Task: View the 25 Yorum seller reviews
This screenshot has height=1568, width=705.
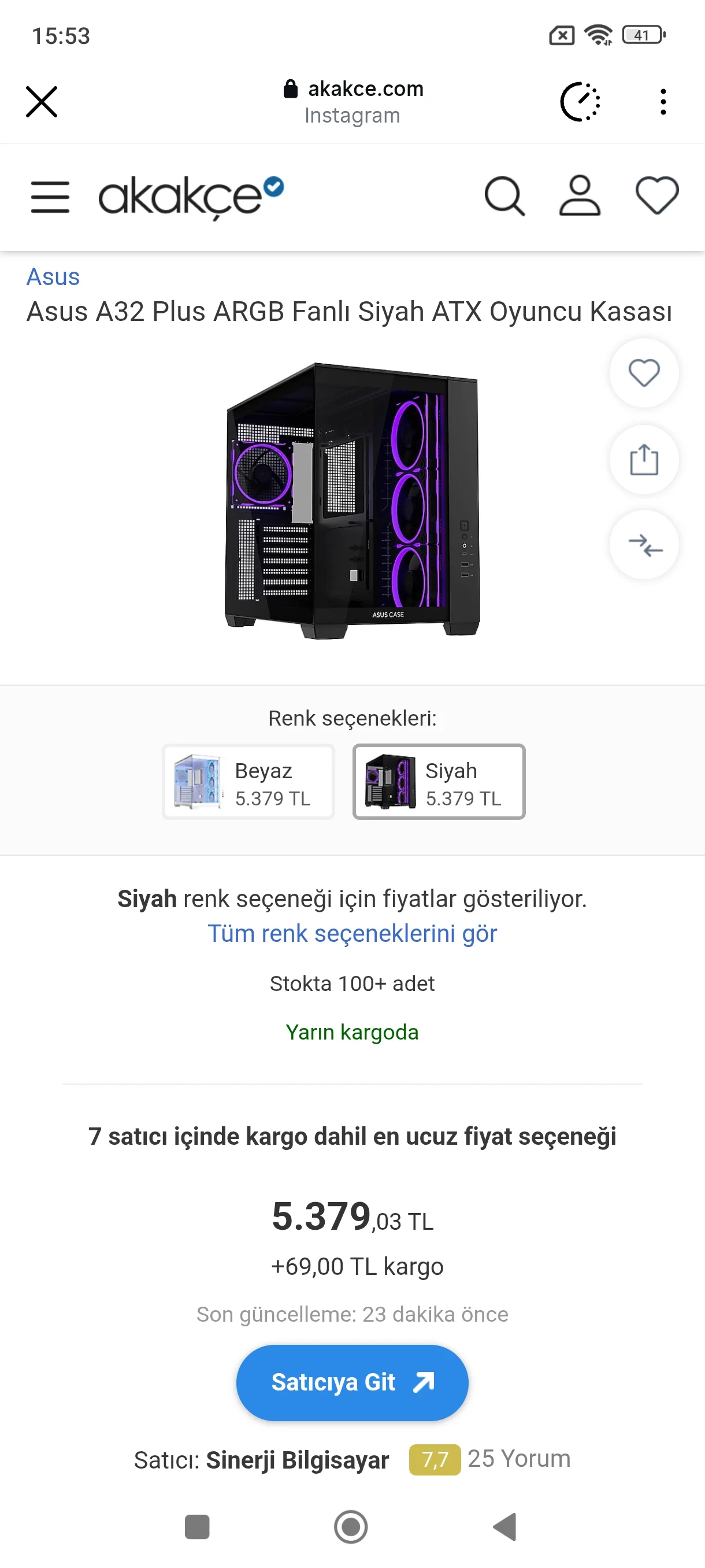Action: 518,1458
